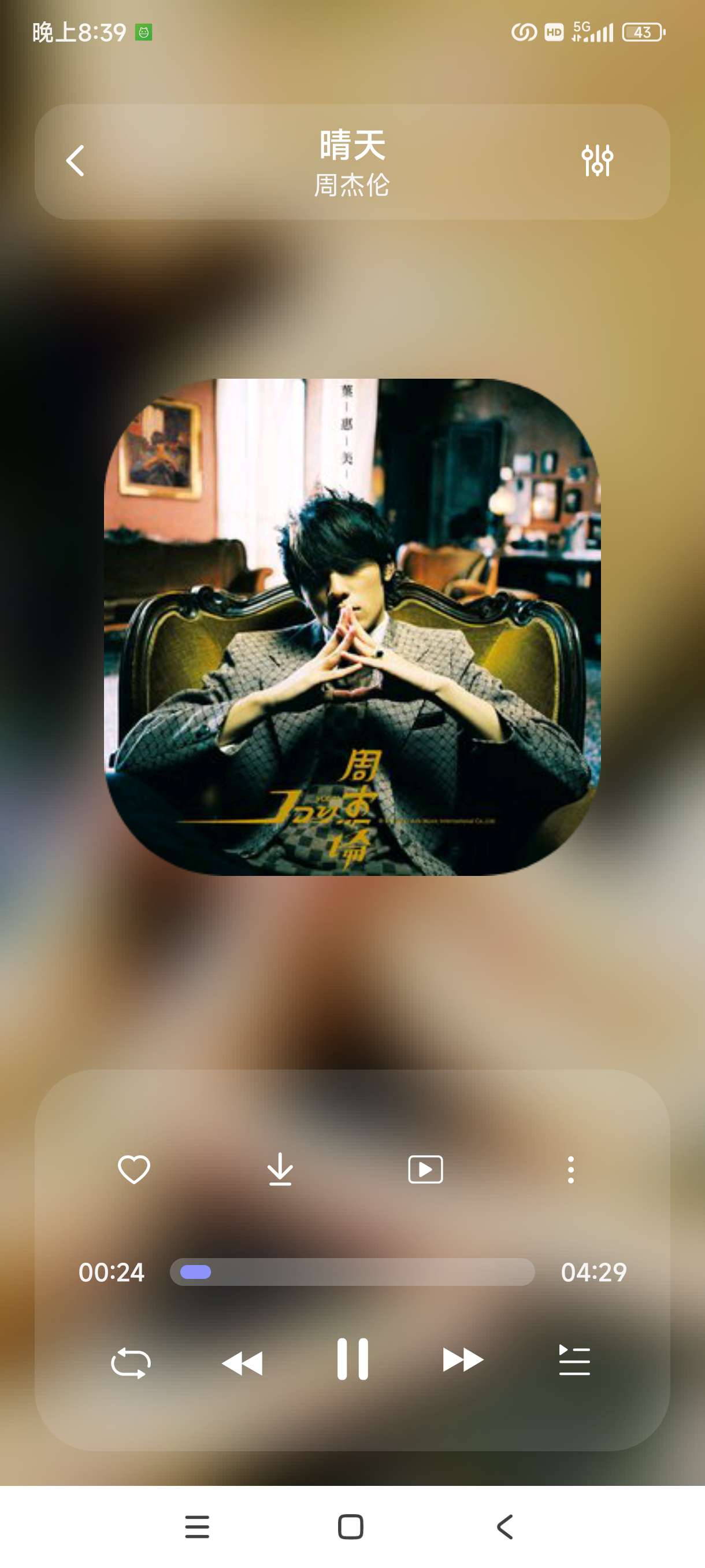The width and height of the screenshot is (705, 1568).
Task: Pause the playing song
Action: pos(352,1360)
